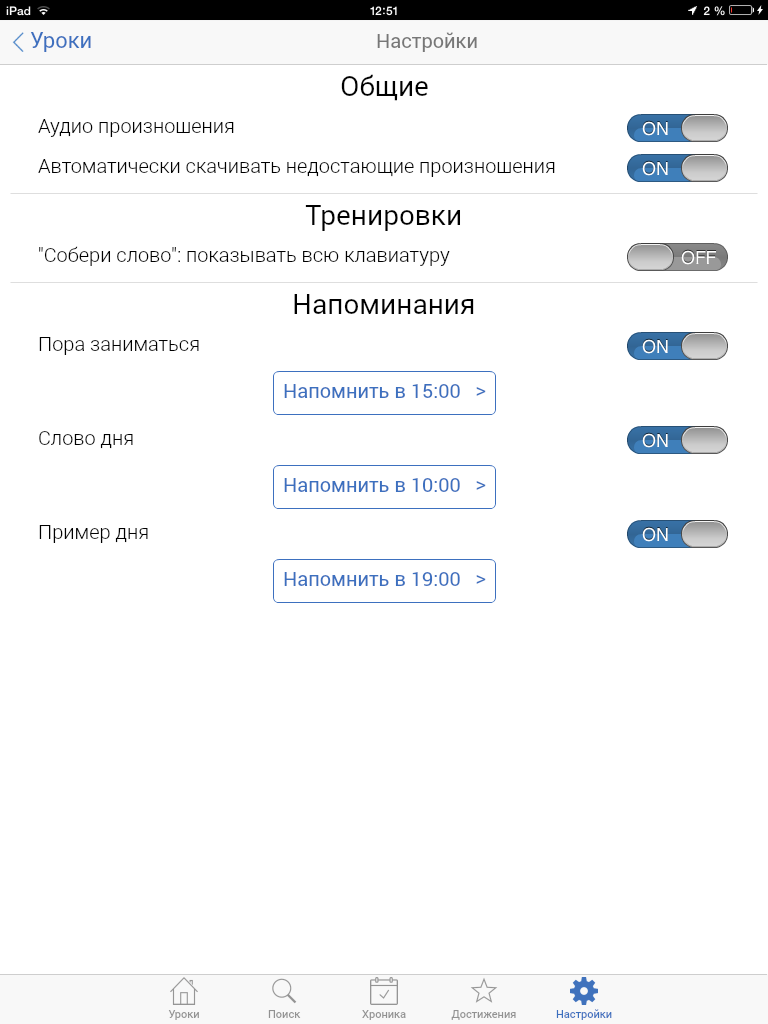Toggle the Слово дня reminder
This screenshot has width=768, height=1024.
pos(677,440)
